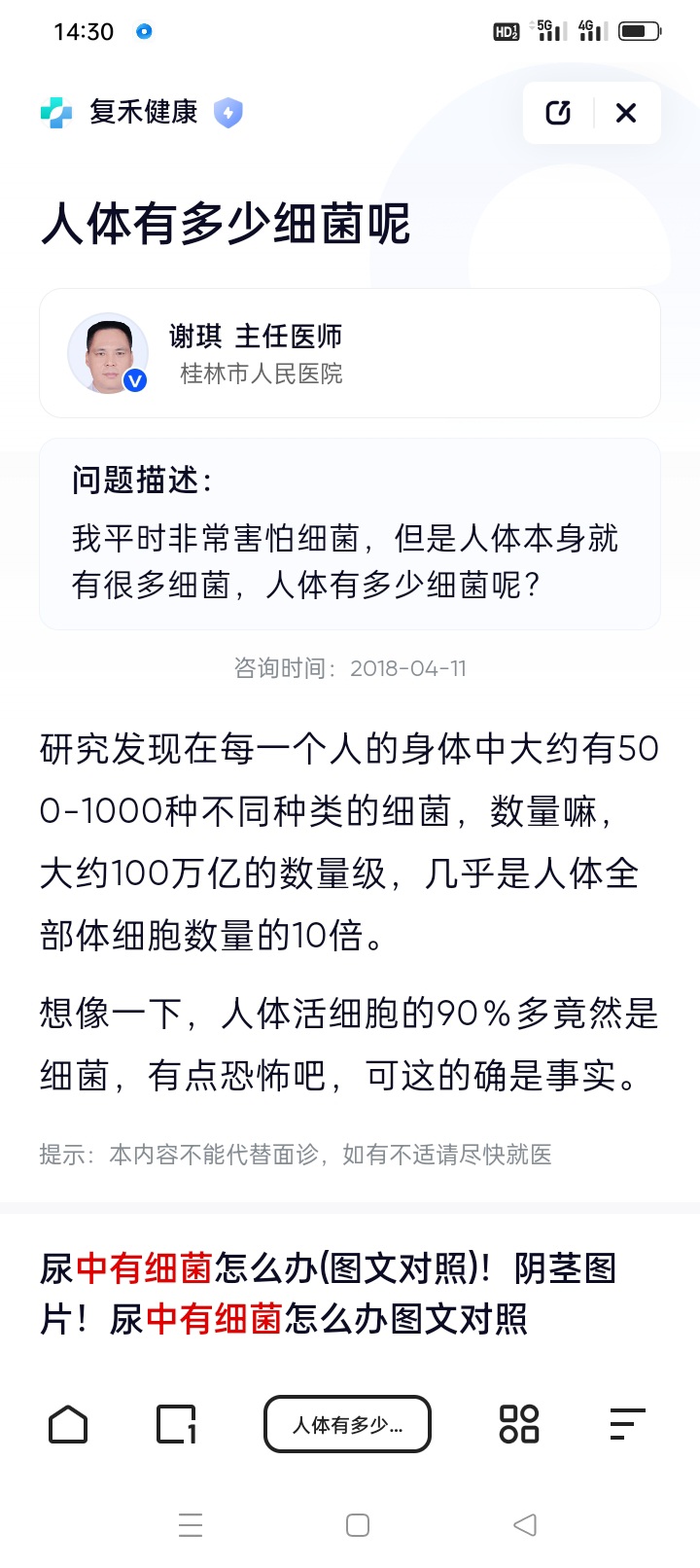700x1568 pixels.
Task: Open doctor 谢琪's profile card
Action: (349, 354)
